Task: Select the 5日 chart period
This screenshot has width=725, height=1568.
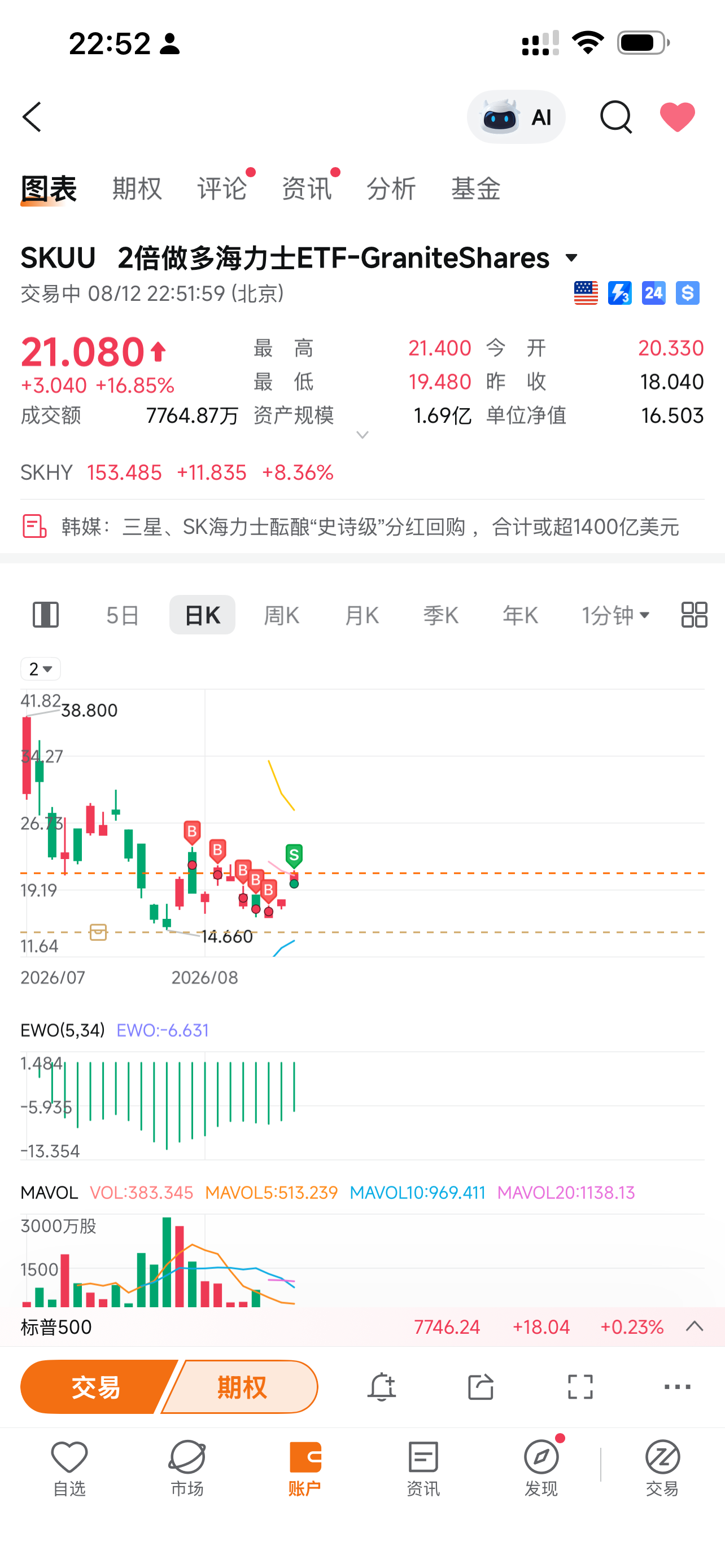Action: (123, 615)
